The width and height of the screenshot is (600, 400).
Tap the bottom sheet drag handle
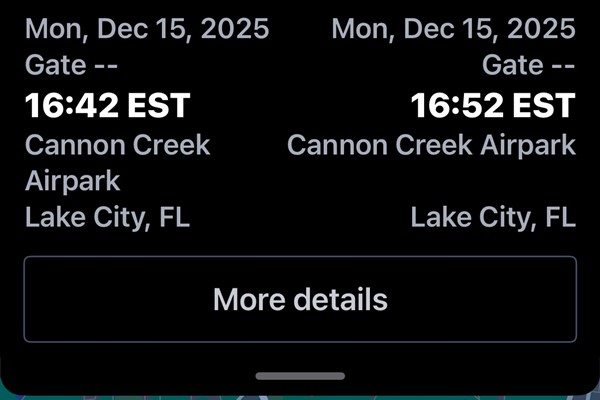tap(300, 376)
